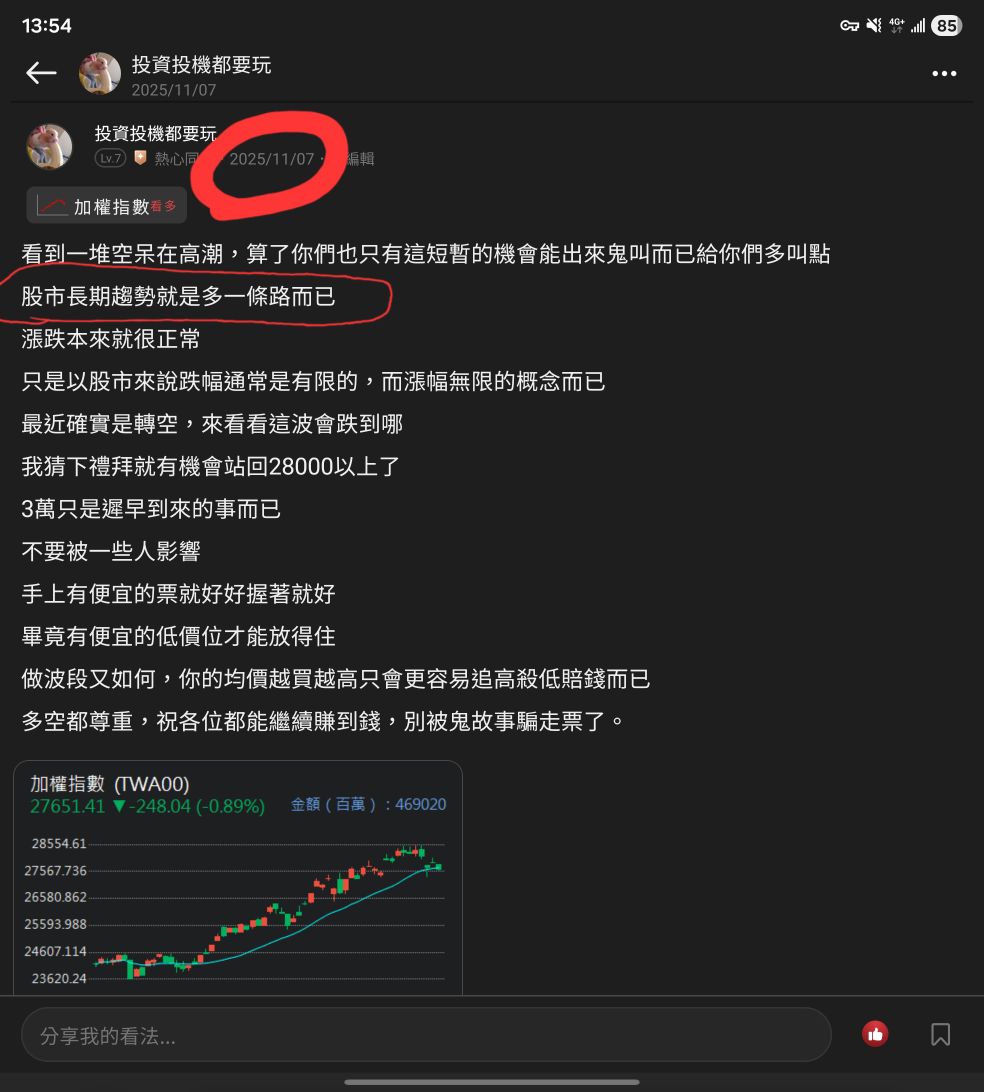Open the author avatar in the post header

tap(49, 146)
